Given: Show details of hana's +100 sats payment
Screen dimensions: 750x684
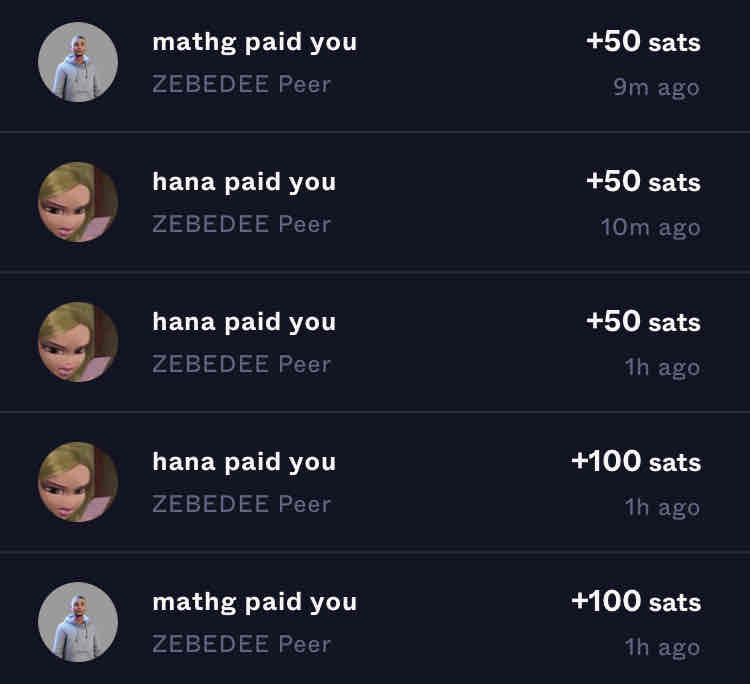Looking at the screenshot, I should (374, 482).
